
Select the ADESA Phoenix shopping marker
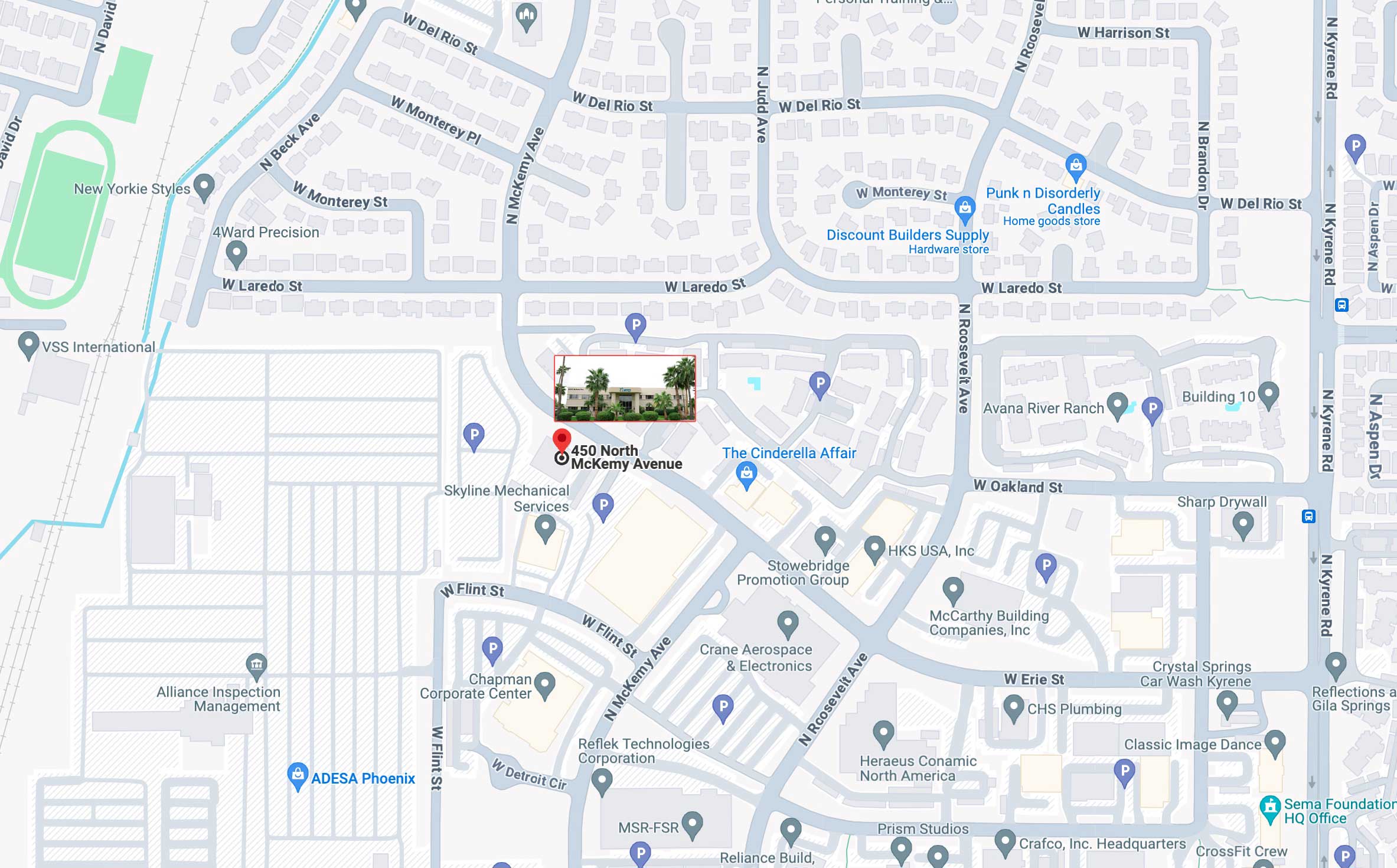[x=298, y=775]
